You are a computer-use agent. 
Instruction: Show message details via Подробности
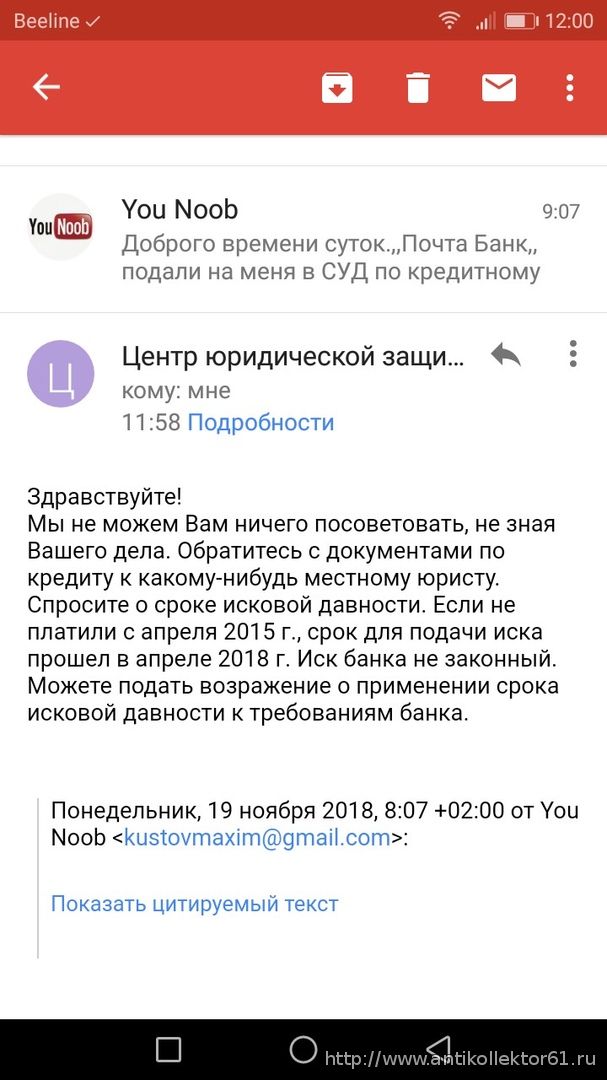[260, 423]
